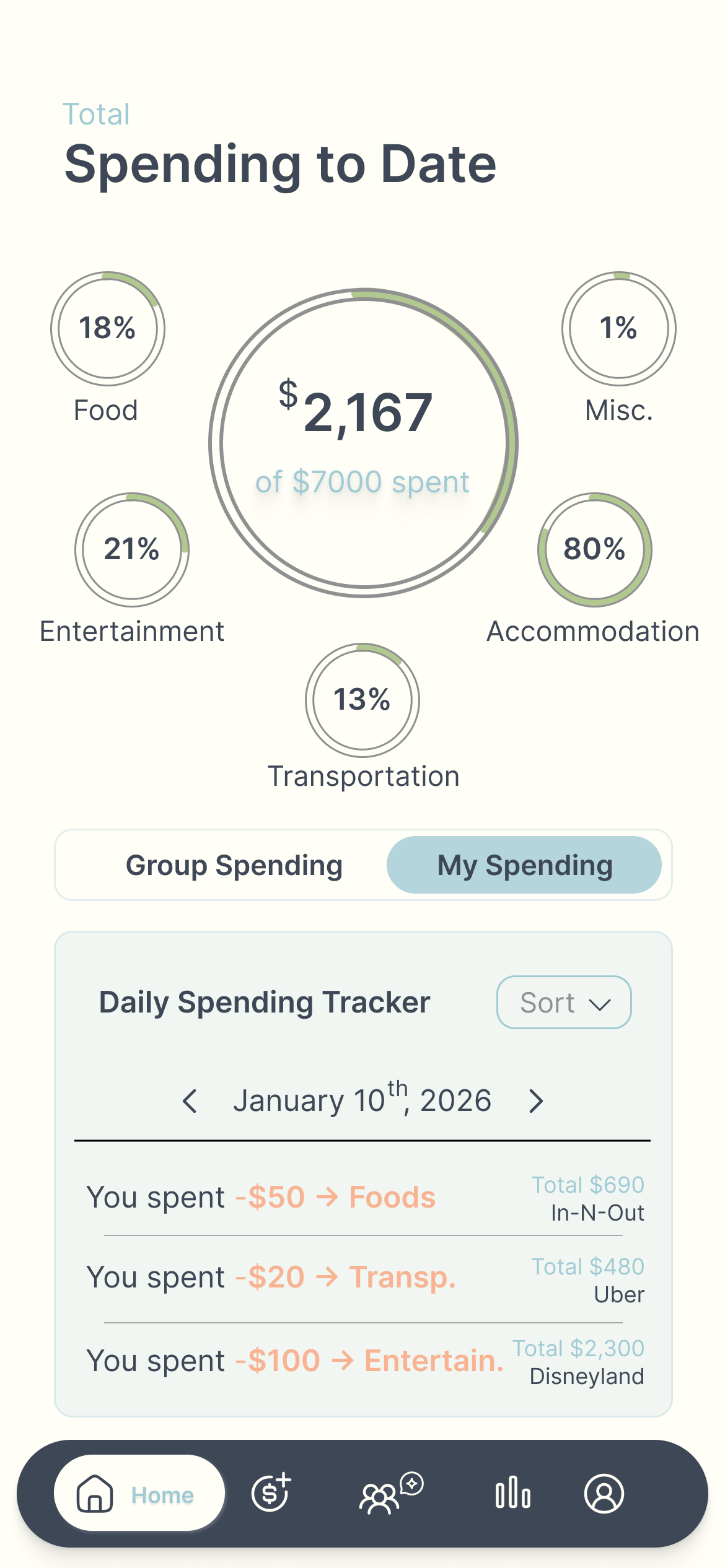Click the Food percentage ring
This screenshot has width=725, height=1568.
pos(107,329)
